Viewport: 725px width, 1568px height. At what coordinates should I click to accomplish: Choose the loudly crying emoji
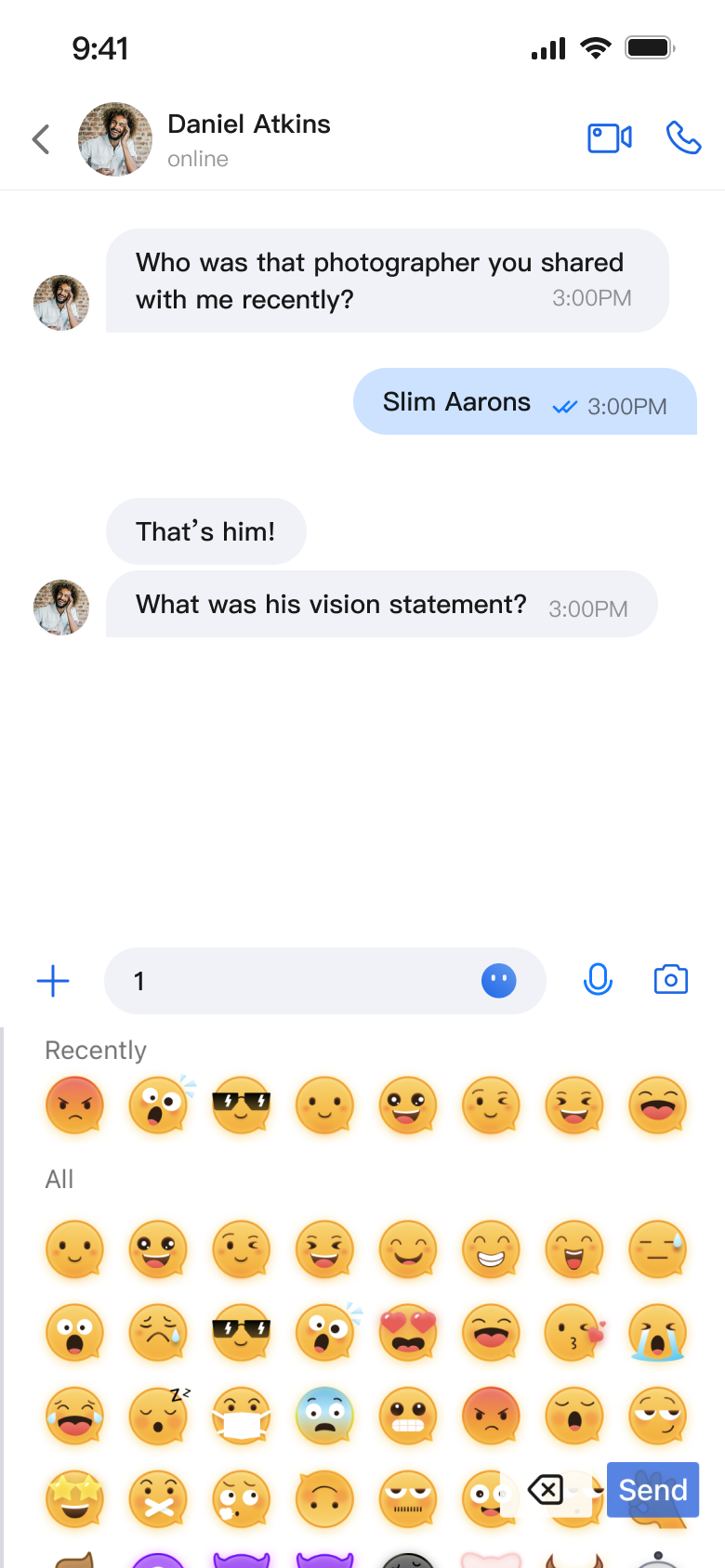pos(658,1332)
